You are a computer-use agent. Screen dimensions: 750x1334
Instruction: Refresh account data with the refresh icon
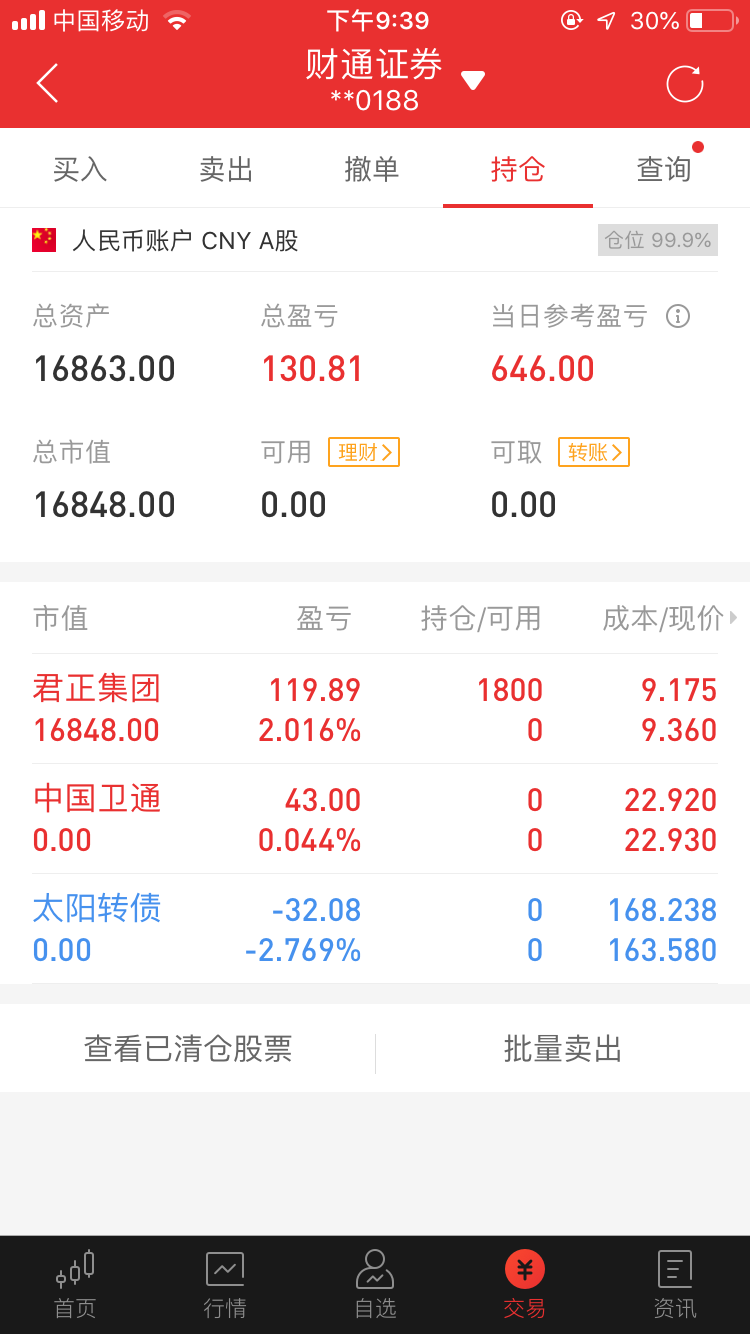pos(684,84)
